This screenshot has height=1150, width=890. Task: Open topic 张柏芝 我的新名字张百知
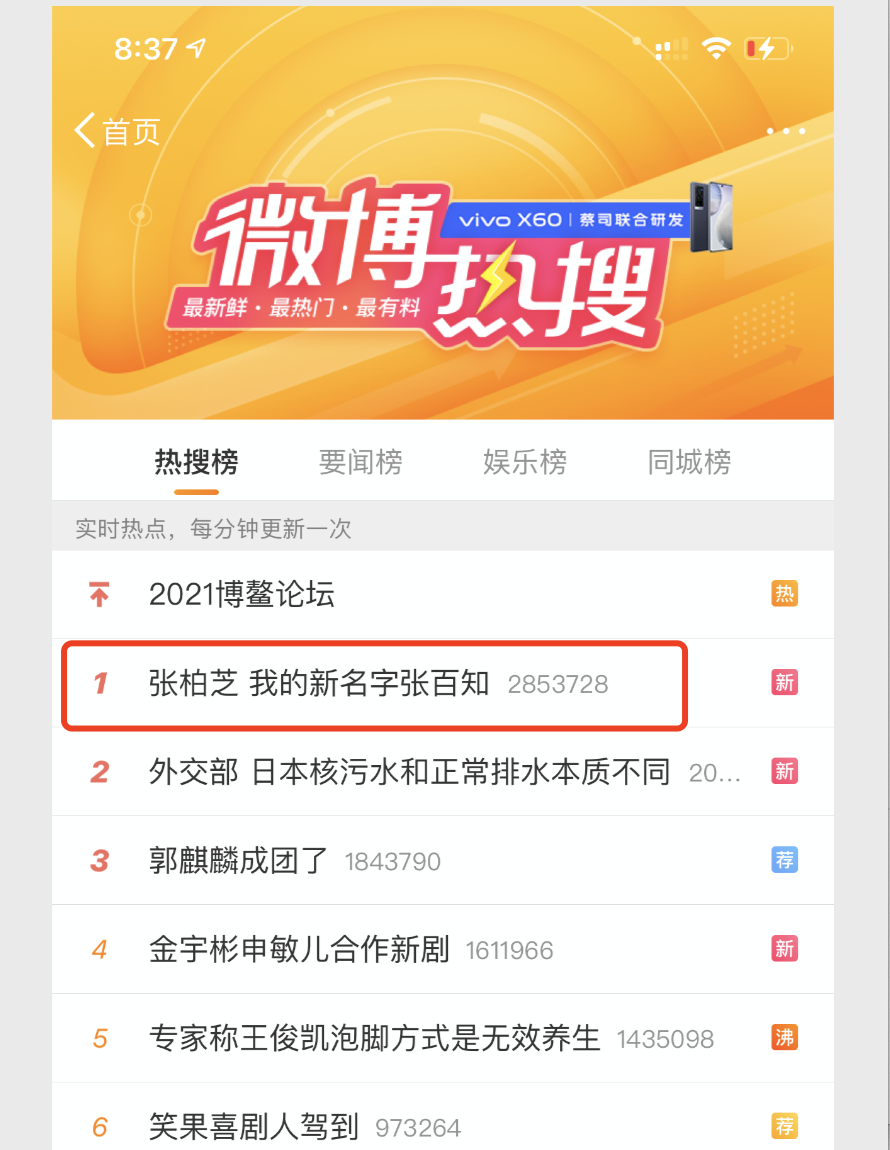point(320,684)
